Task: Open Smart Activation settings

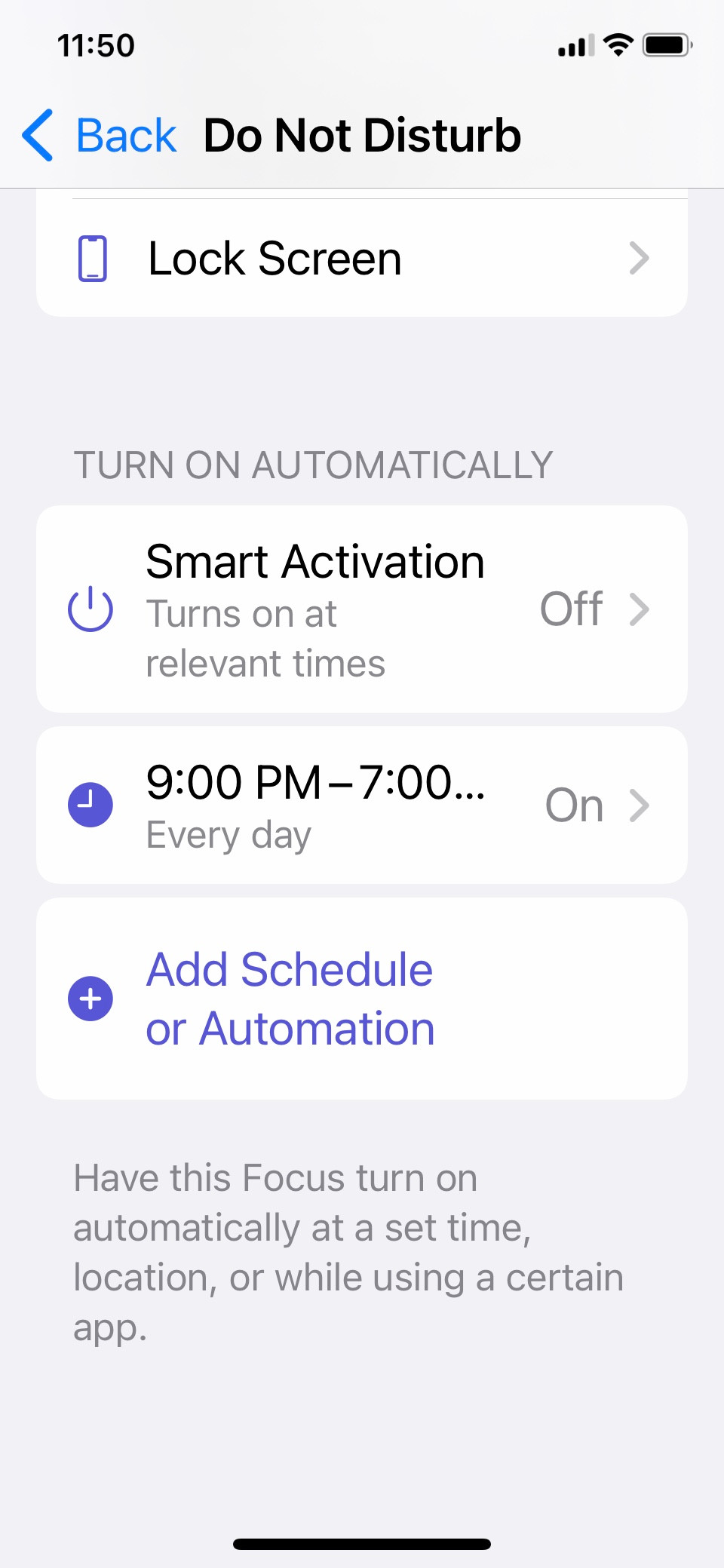Action: pos(362,609)
